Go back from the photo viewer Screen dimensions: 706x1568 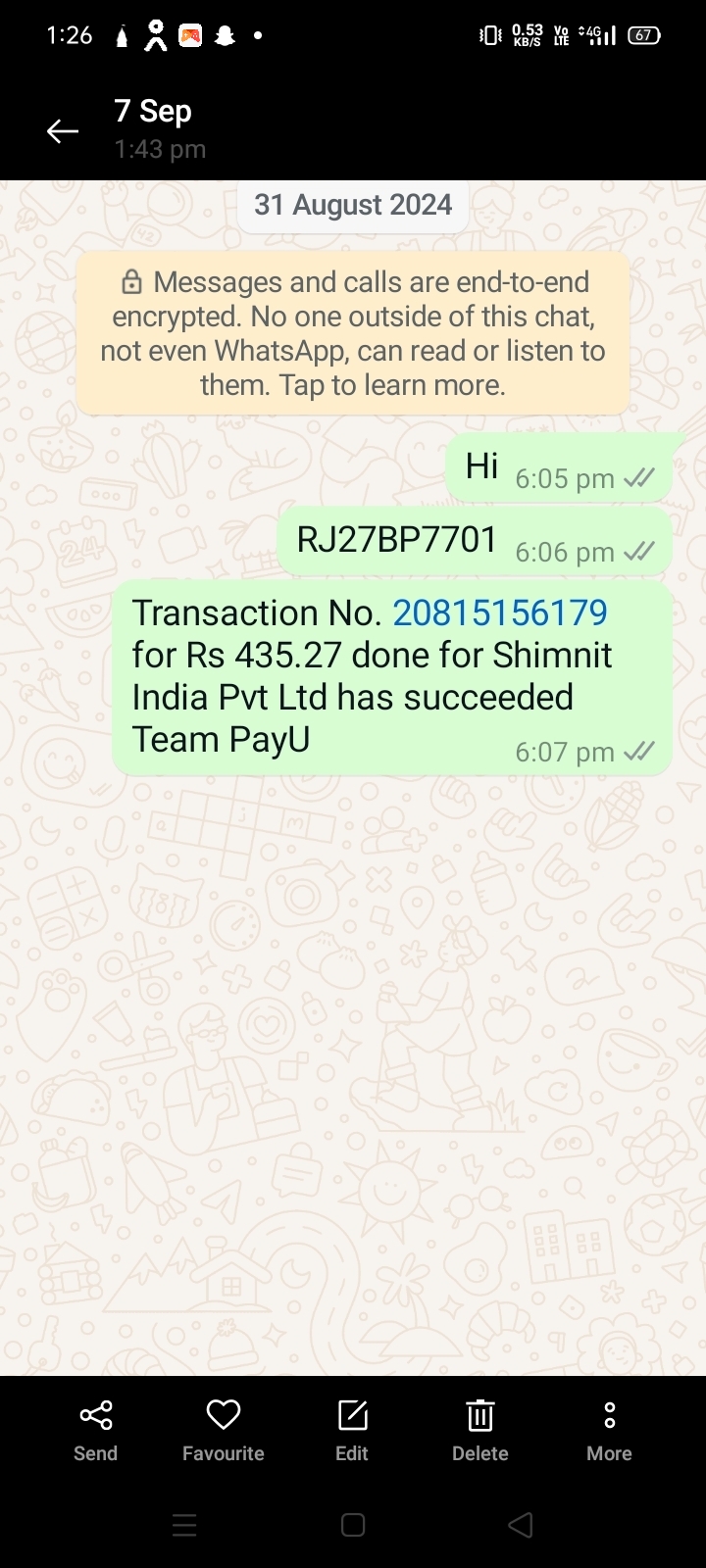coord(63,130)
